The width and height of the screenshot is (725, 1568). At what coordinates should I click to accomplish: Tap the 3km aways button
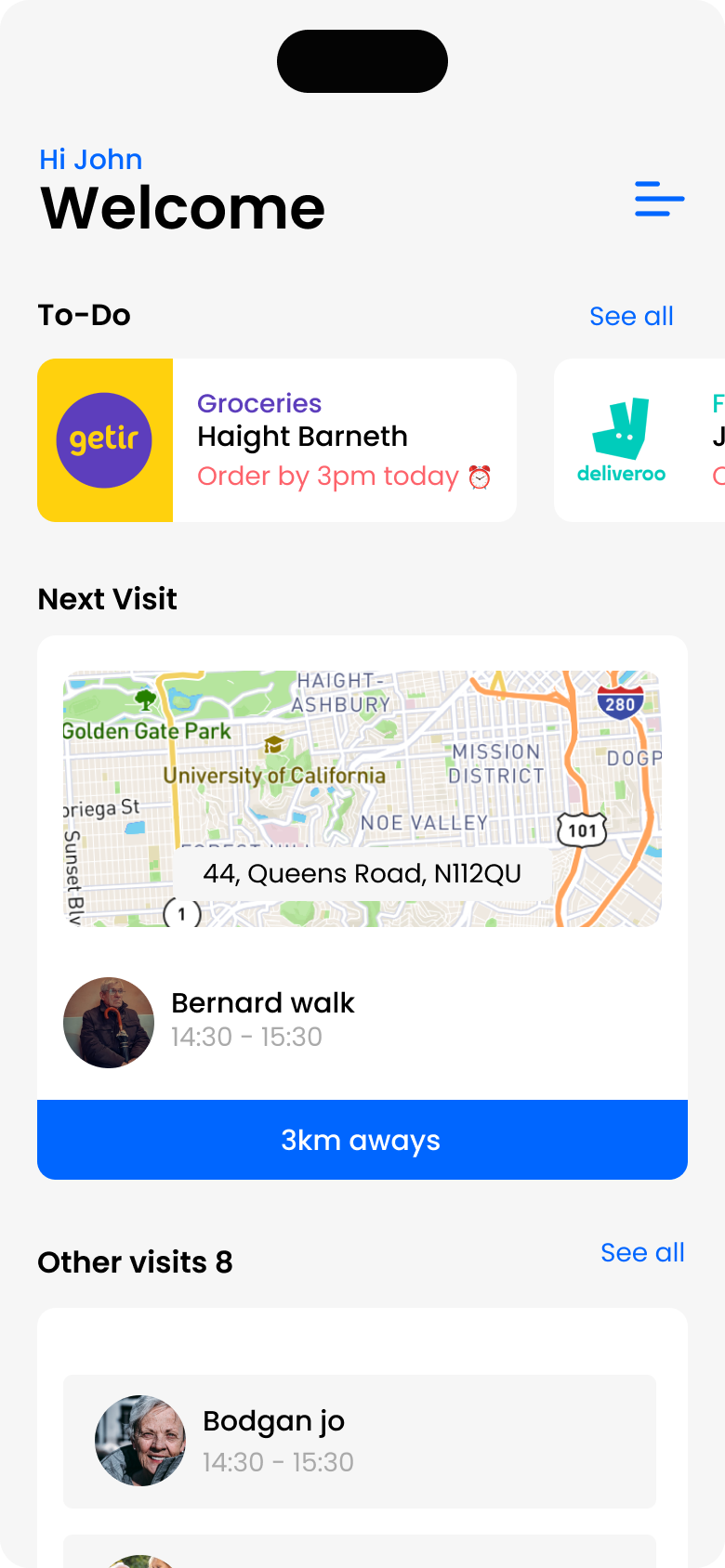pos(362,1140)
